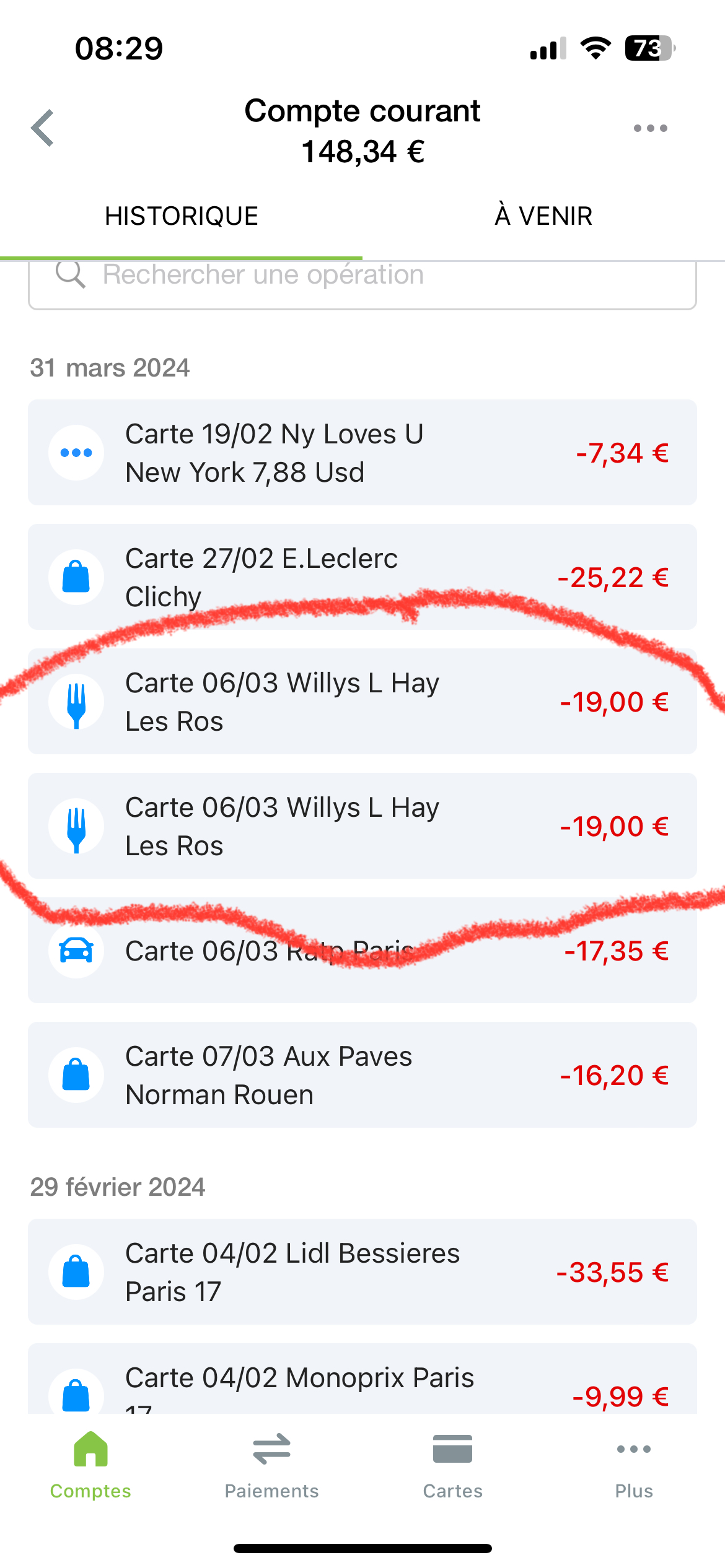Select the HISTORIQUE tab

coord(181,216)
